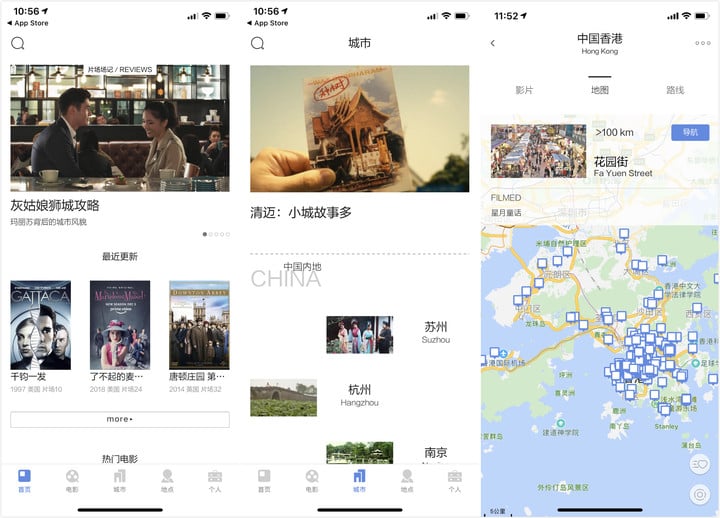The width and height of the screenshot is (720, 518).
Task: Switch to the 路线 tab
Action: click(x=675, y=90)
